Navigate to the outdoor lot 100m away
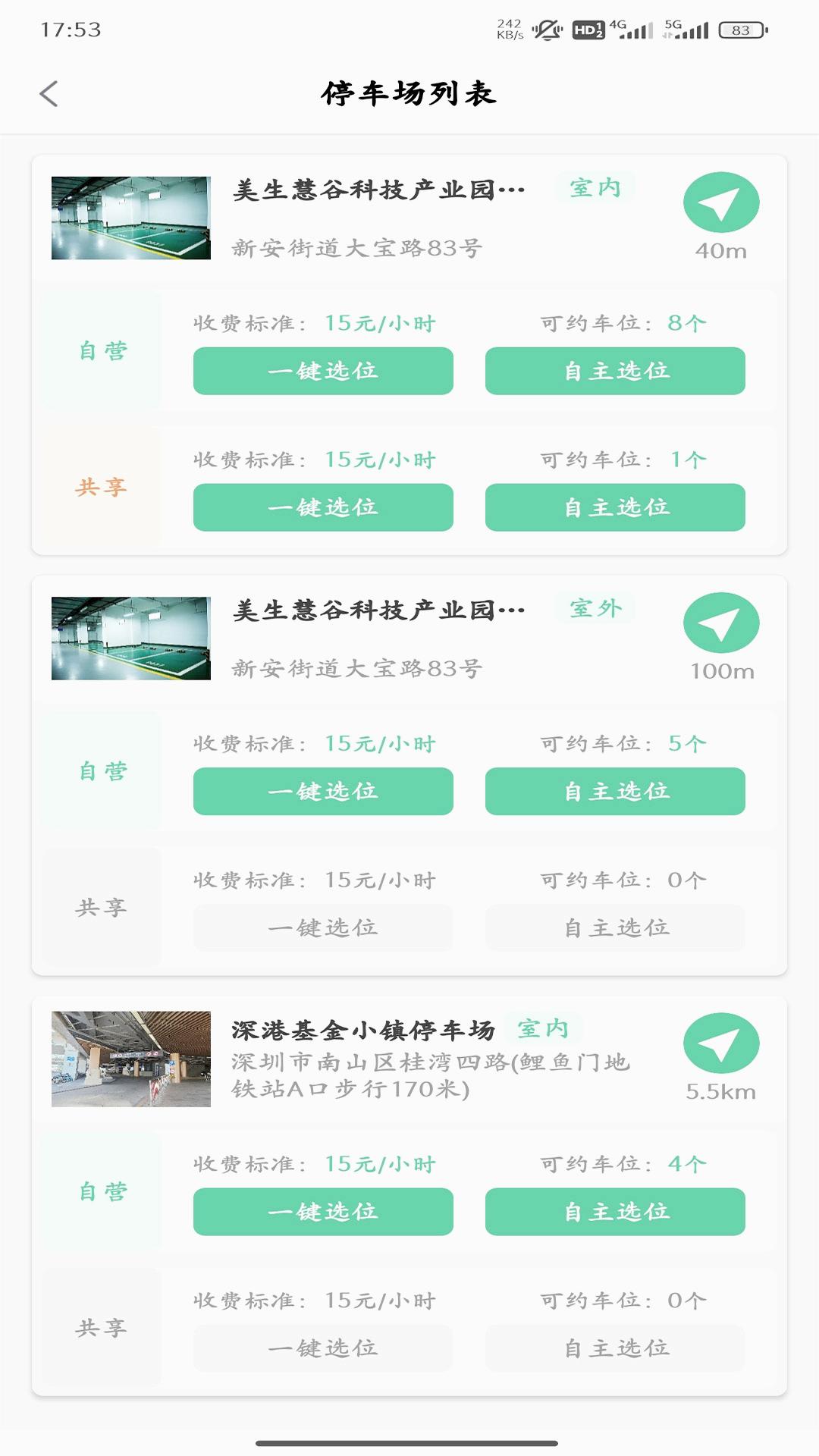Image resolution: width=819 pixels, height=1456 pixels. [x=720, y=623]
